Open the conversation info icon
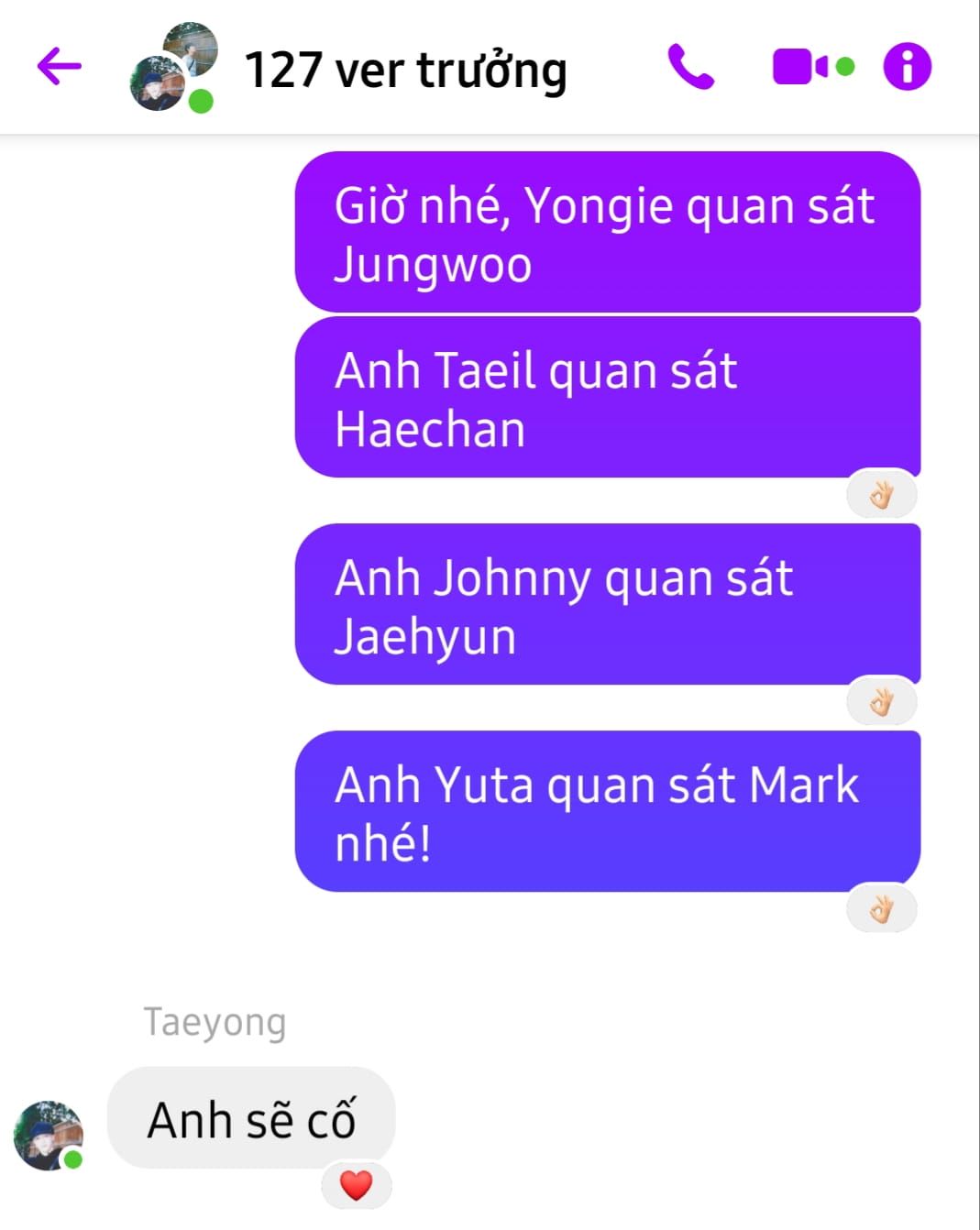This screenshot has height=1230, width=980. pyautogui.click(x=907, y=67)
